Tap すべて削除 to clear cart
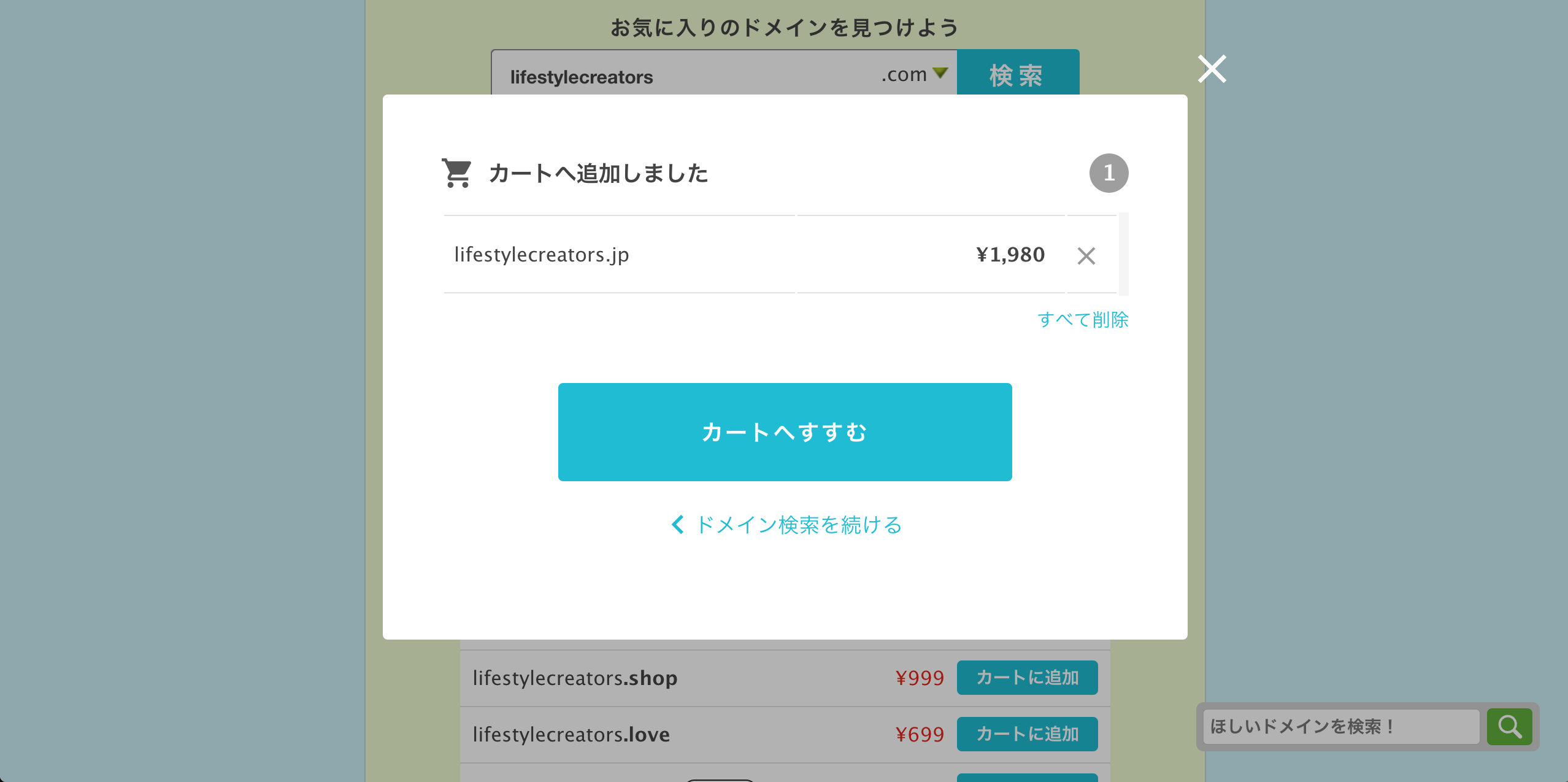 pos(1083,319)
